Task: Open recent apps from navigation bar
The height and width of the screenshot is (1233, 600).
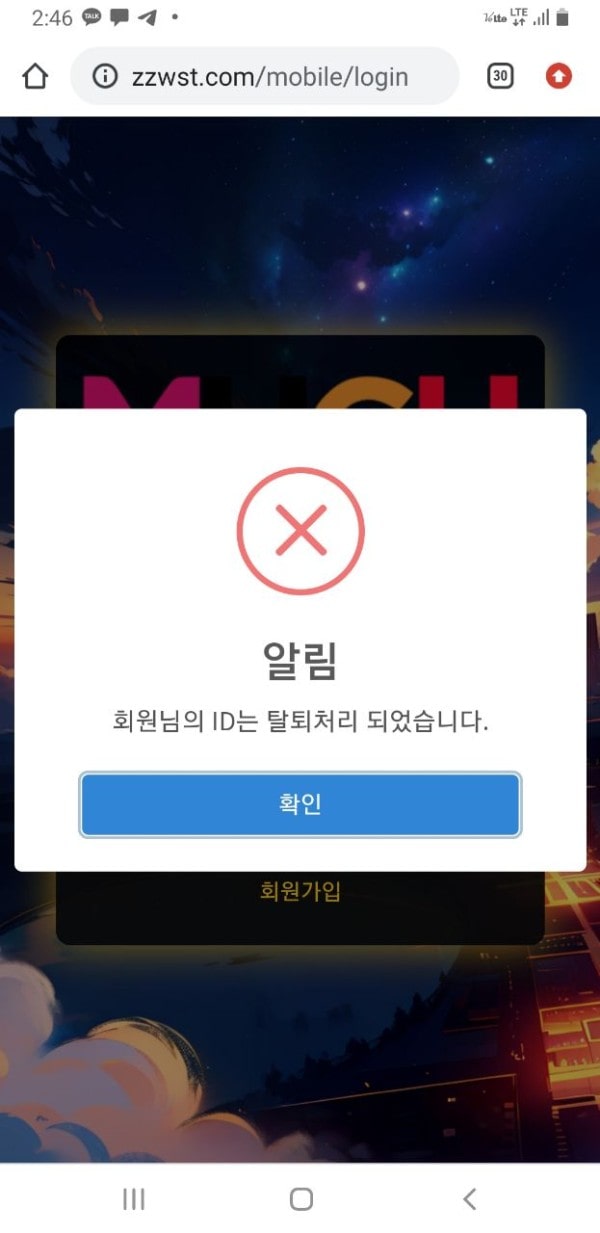Action: tap(133, 1199)
